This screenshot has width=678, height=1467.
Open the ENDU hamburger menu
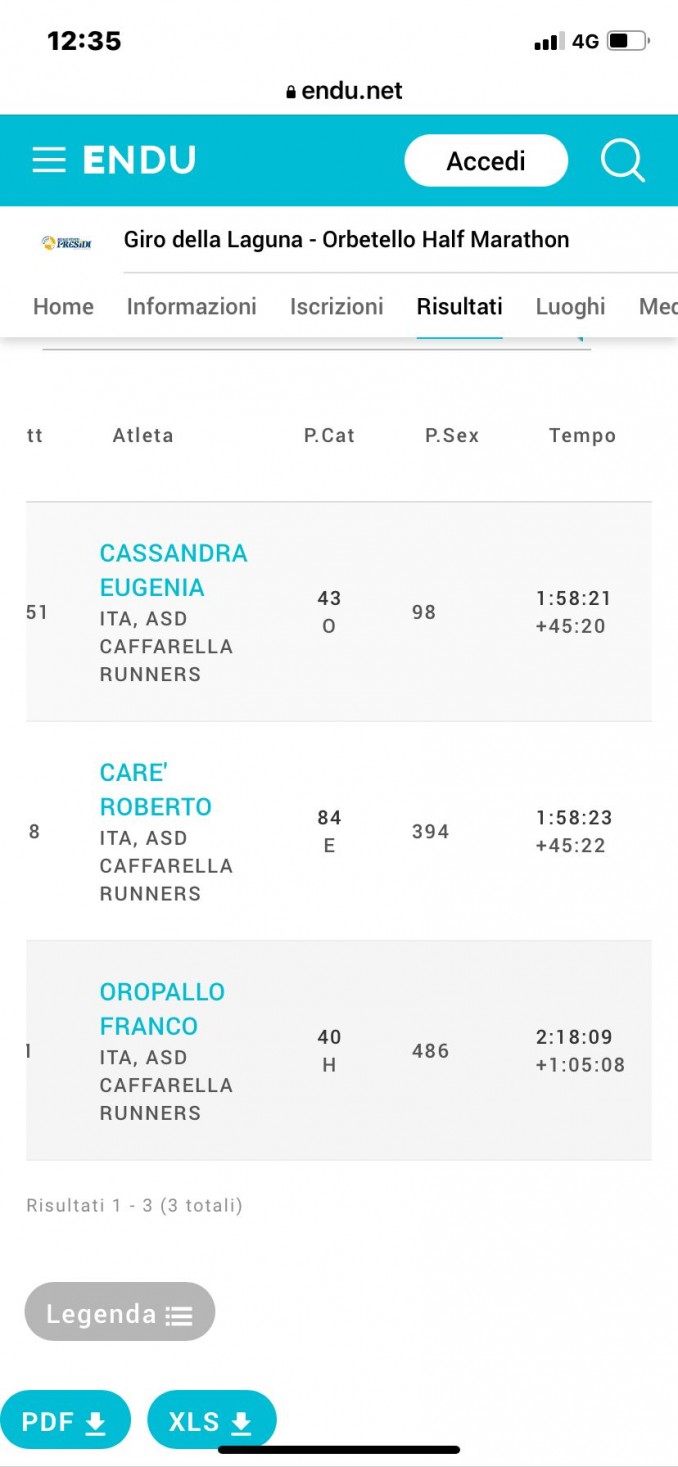click(x=49, y=160)
